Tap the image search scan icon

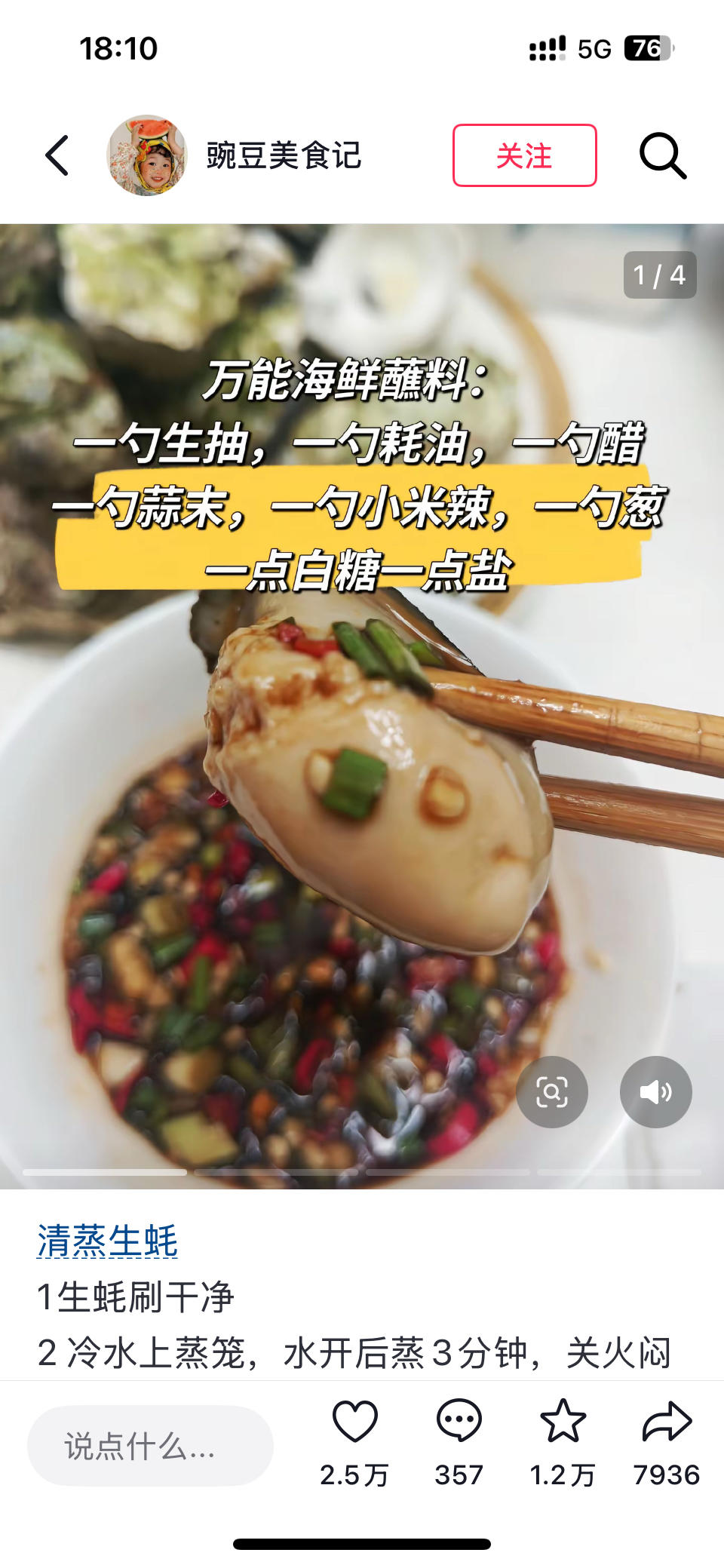pos(552,1091)
